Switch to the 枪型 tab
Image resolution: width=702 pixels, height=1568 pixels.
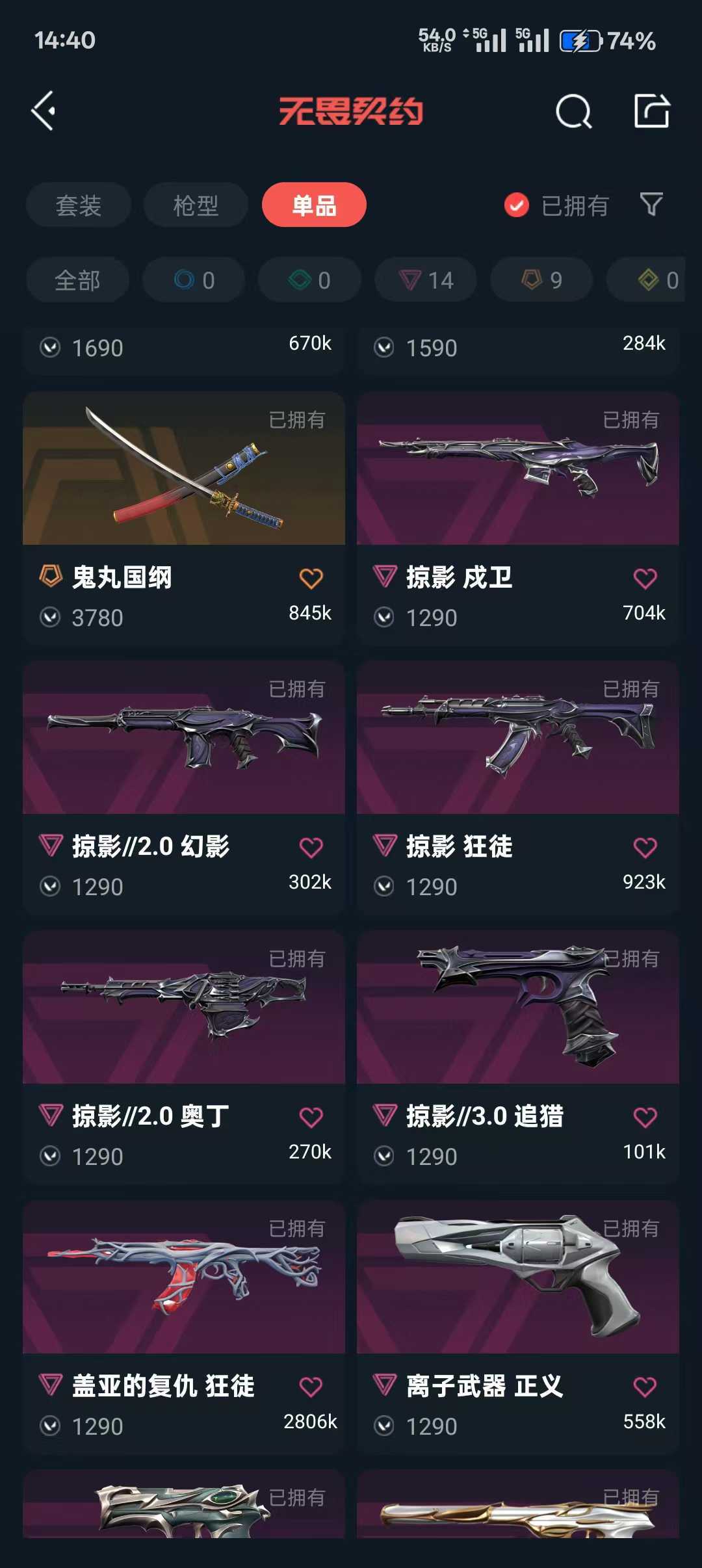tap(196, 205)
